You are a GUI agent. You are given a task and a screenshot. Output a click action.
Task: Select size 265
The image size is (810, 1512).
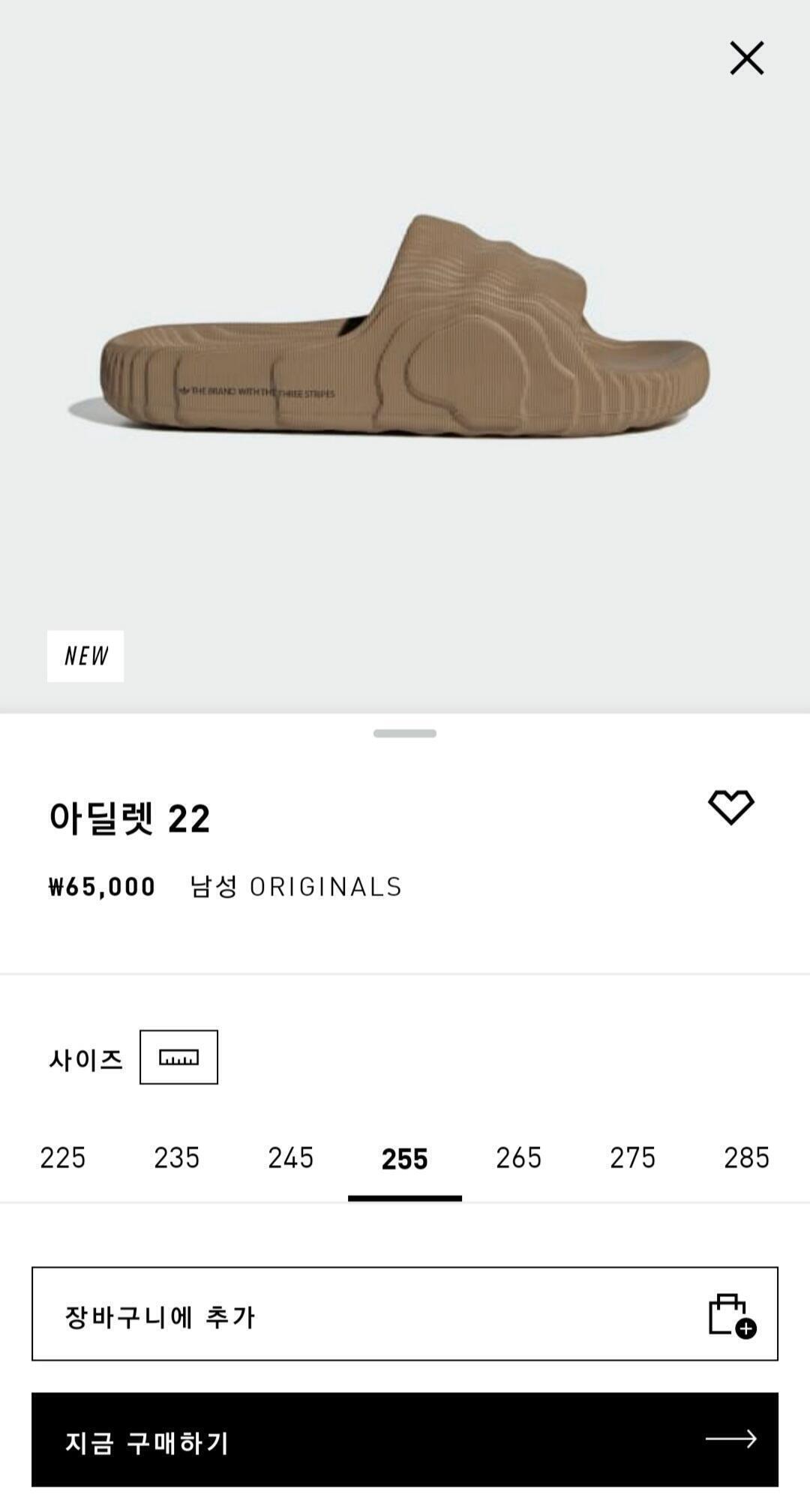(x=518, y=1158)
